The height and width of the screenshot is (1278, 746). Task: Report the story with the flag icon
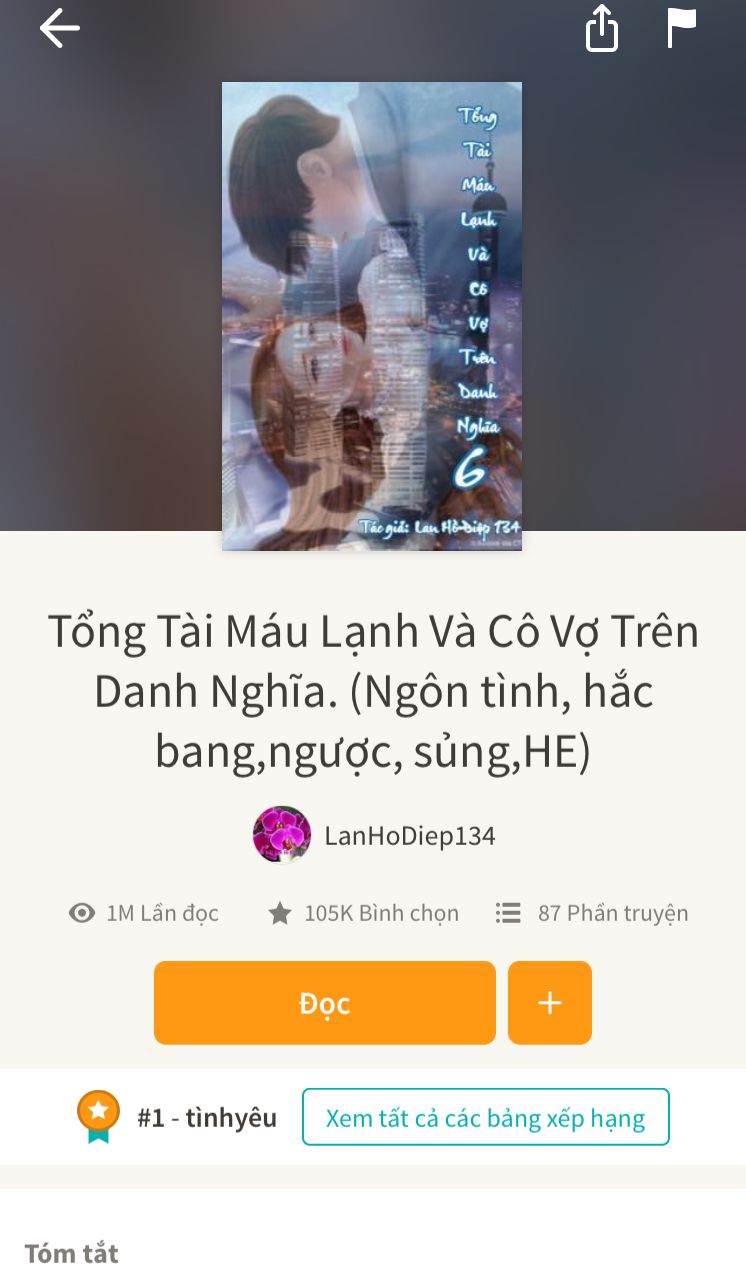tap(682, 28)
